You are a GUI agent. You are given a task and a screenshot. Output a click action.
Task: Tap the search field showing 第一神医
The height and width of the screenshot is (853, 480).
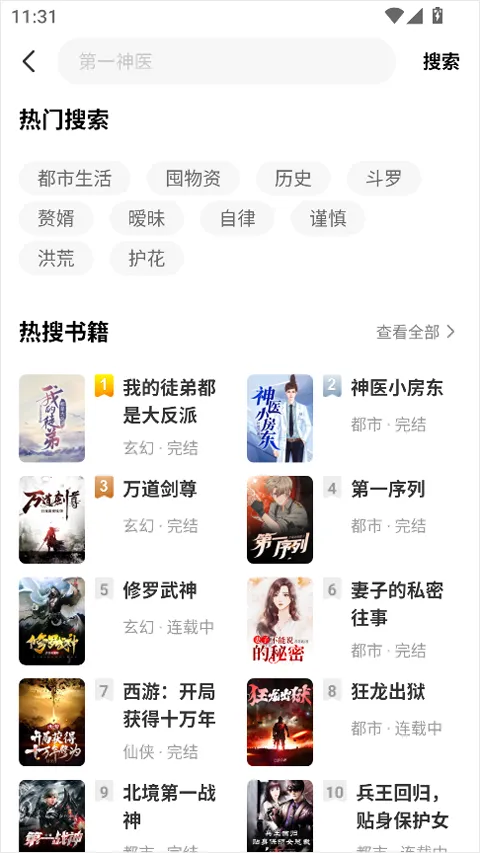click(226, 61)
